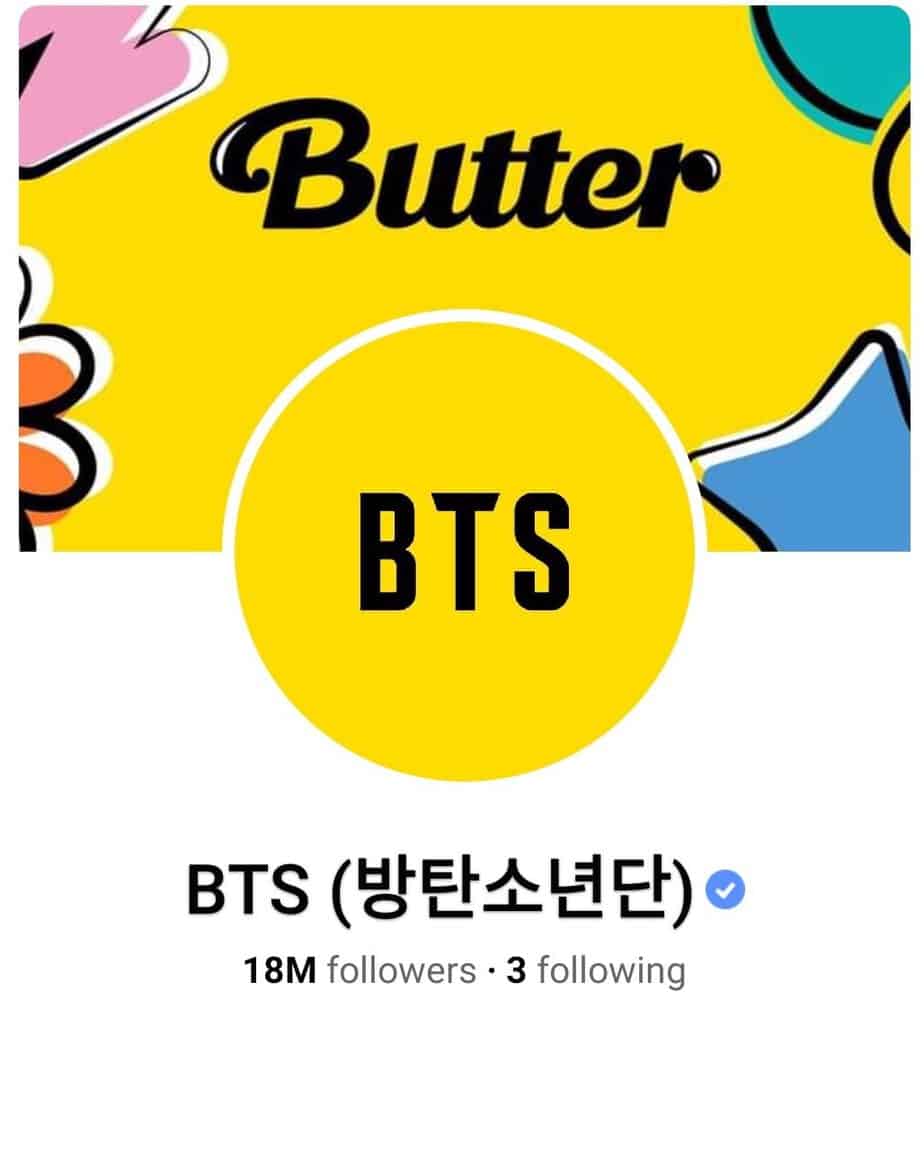View the 3 following accounts
Viewport: 924px width, 1168px height.
(596, 970)
